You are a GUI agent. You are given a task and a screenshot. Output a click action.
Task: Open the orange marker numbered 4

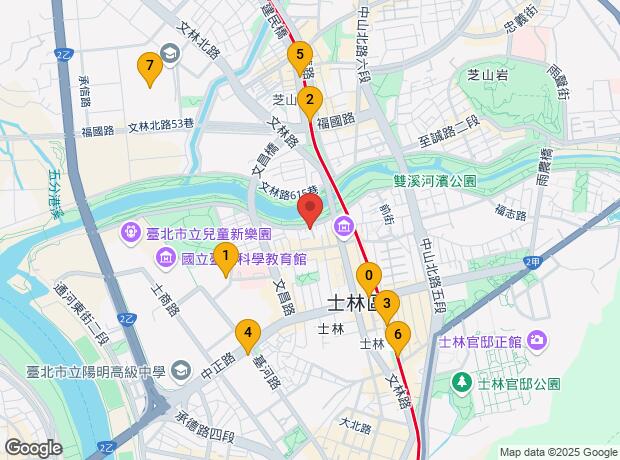[x=246, y=332]
